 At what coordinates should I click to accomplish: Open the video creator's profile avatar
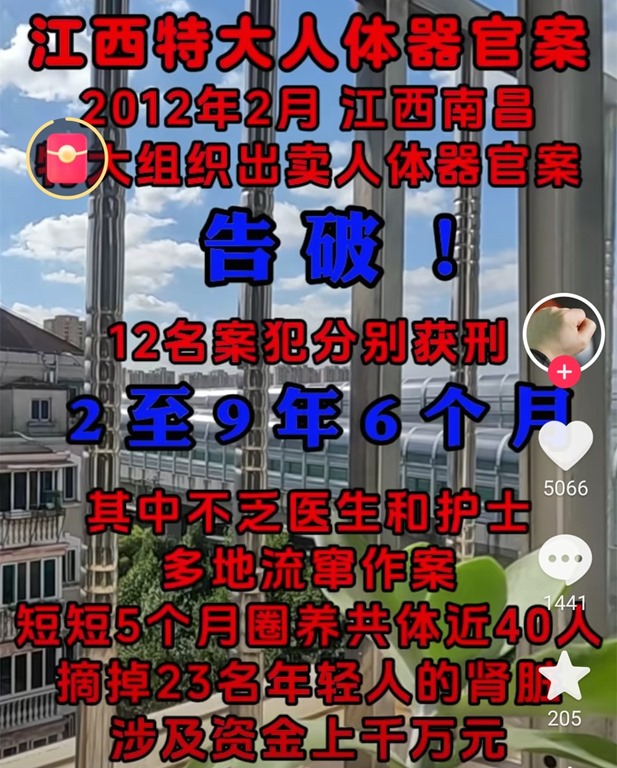click(563, 331)
